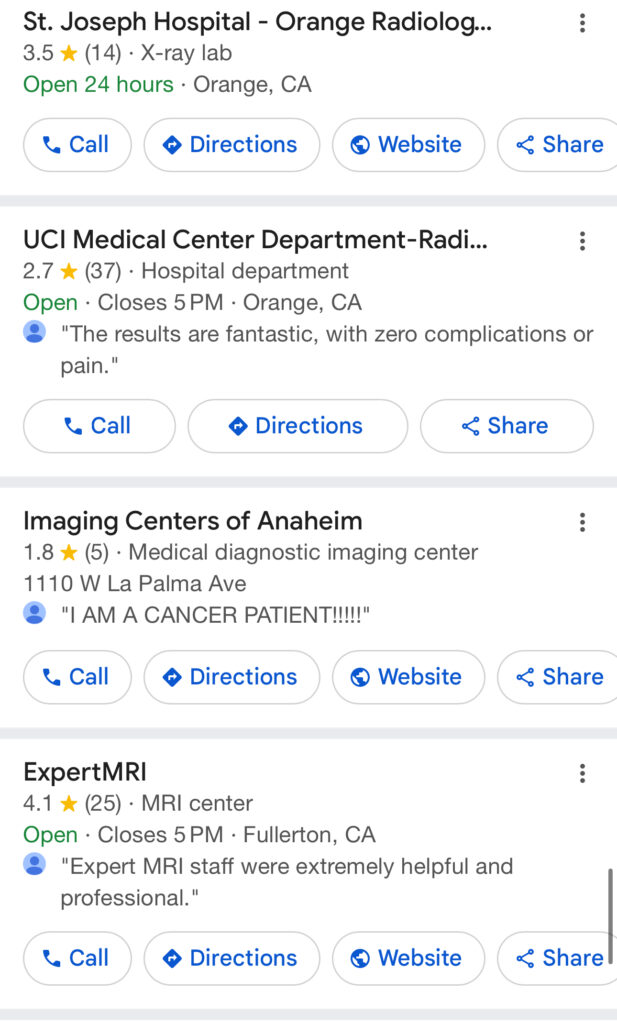Screen dimensions: 617x1024
Task: Call UCI Medical Center Radiology department
Action: pyautogui.click(x=99, y=426)
